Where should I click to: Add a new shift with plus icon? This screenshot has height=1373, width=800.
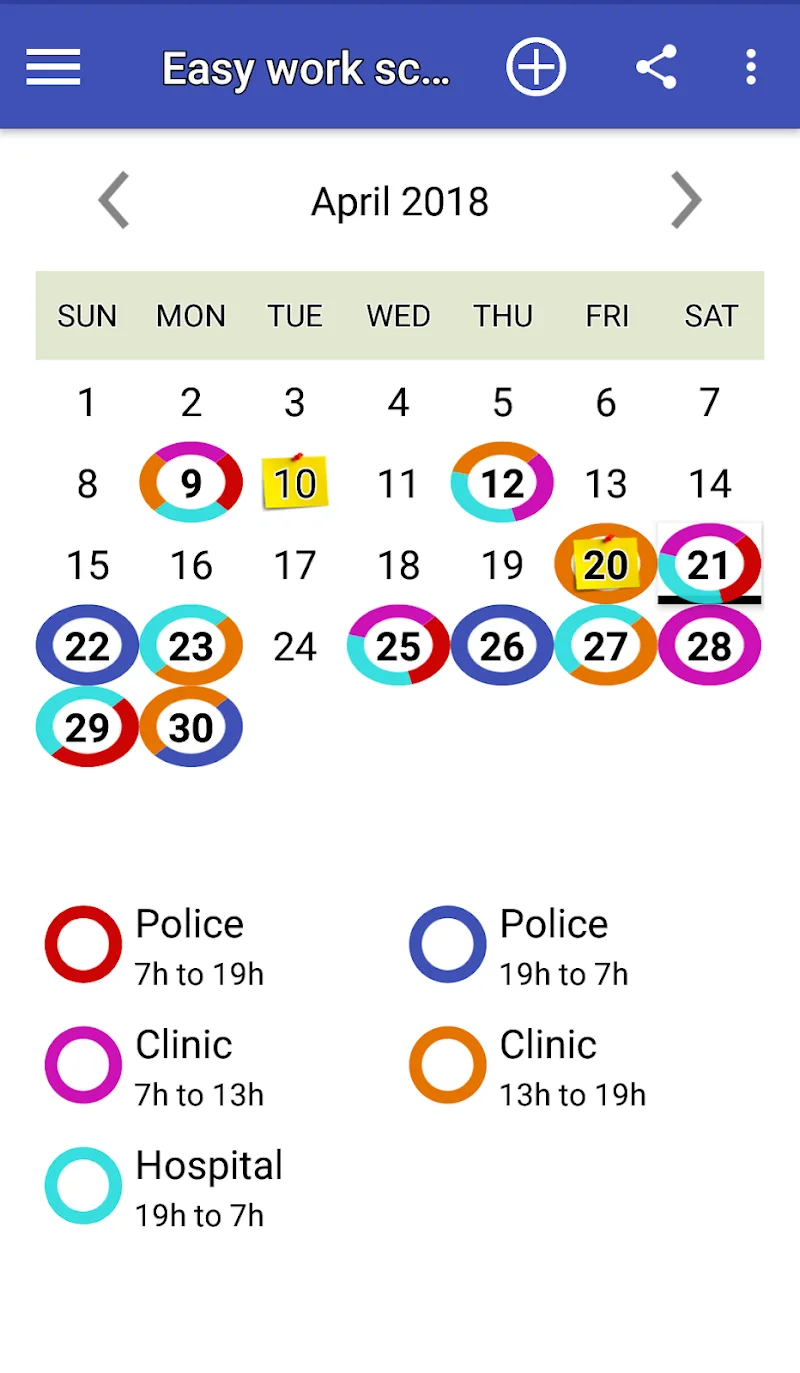(x=536, y=68)
